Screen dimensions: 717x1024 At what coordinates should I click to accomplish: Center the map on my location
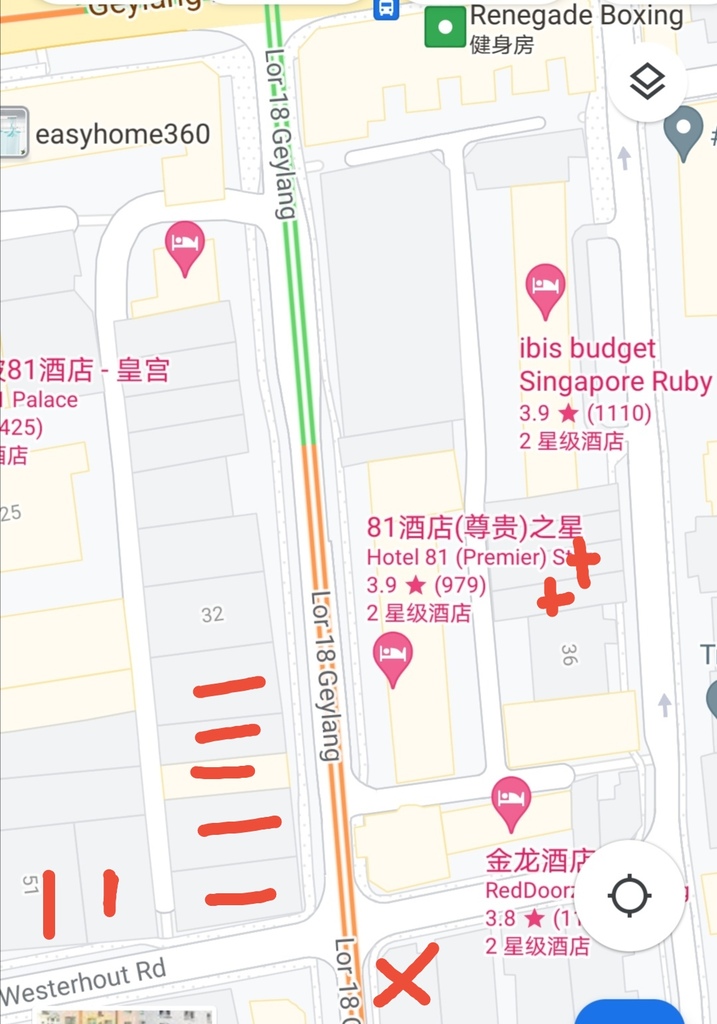(629, 895)
